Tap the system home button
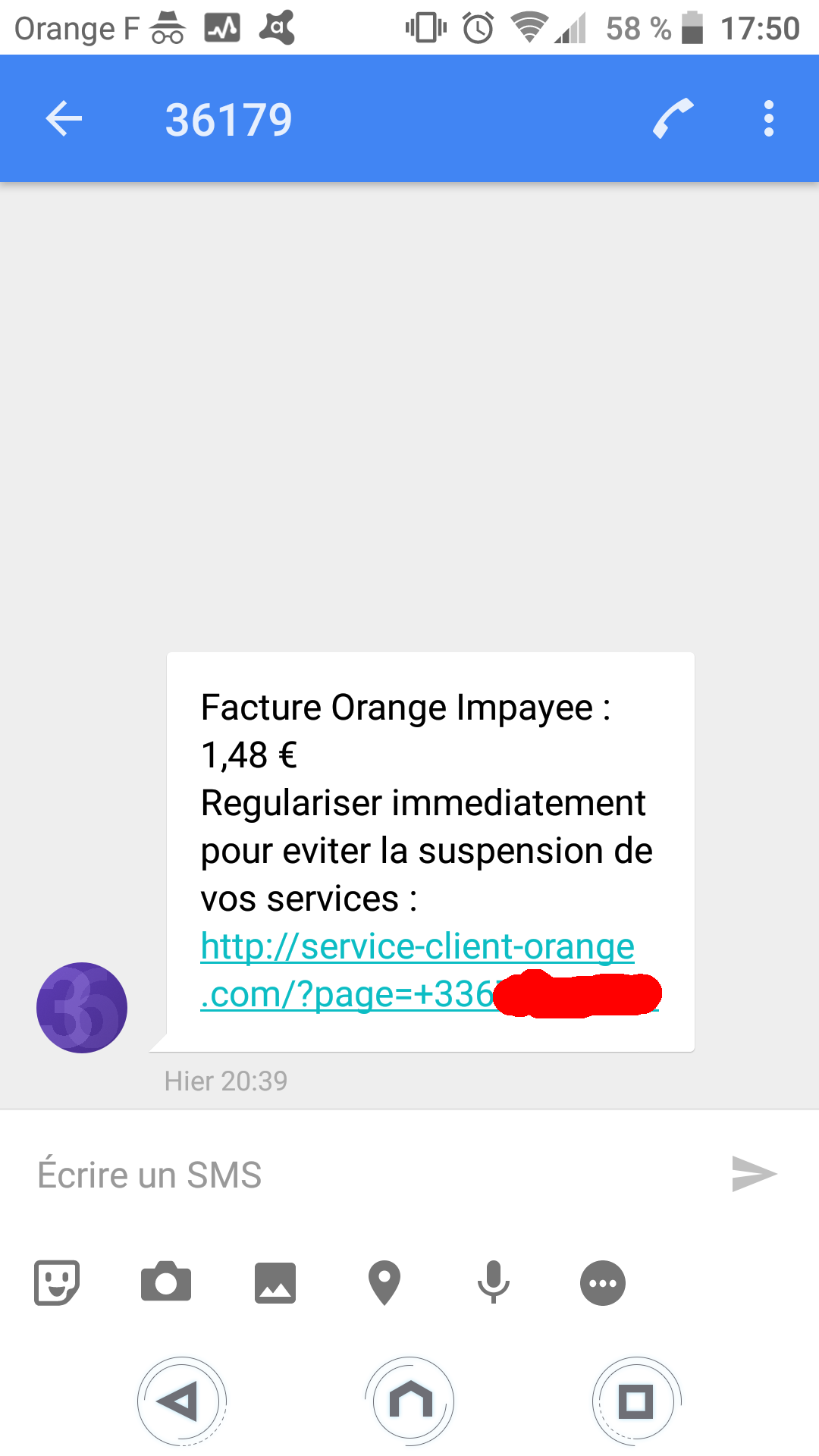819x1456 pixels. coord(409,1401)
